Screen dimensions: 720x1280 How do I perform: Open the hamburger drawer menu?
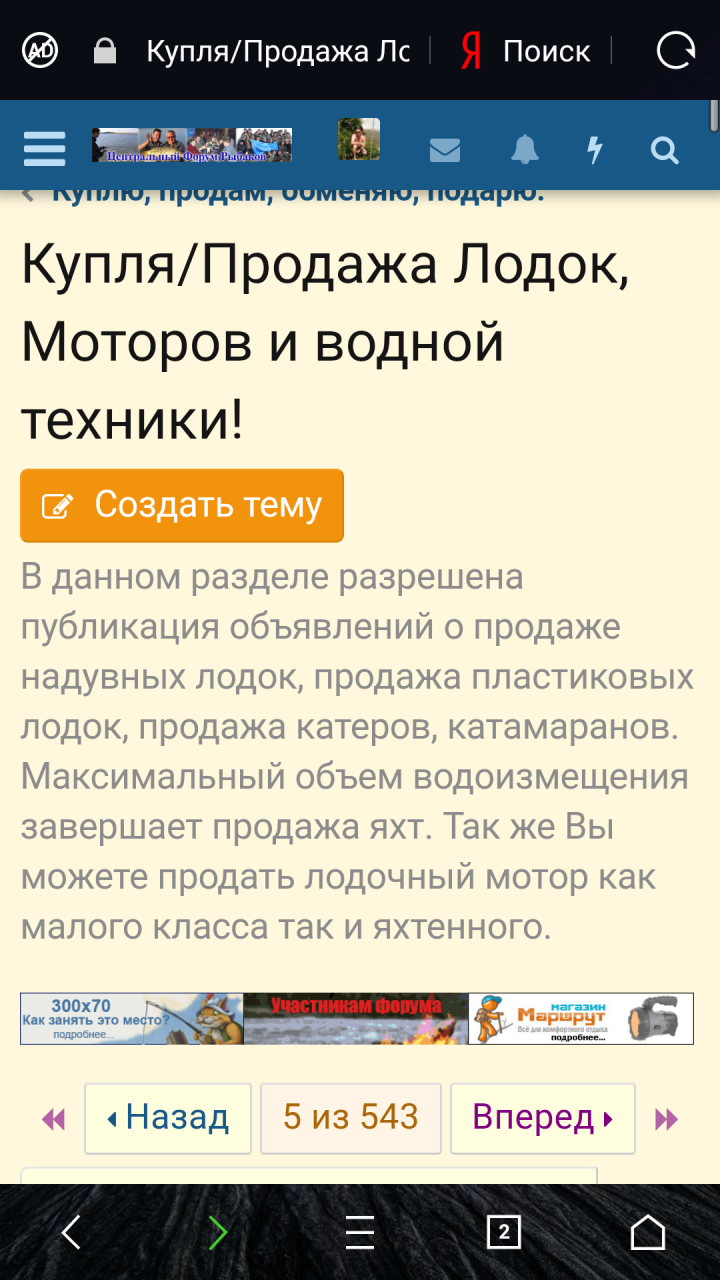(x=44, y=149)
